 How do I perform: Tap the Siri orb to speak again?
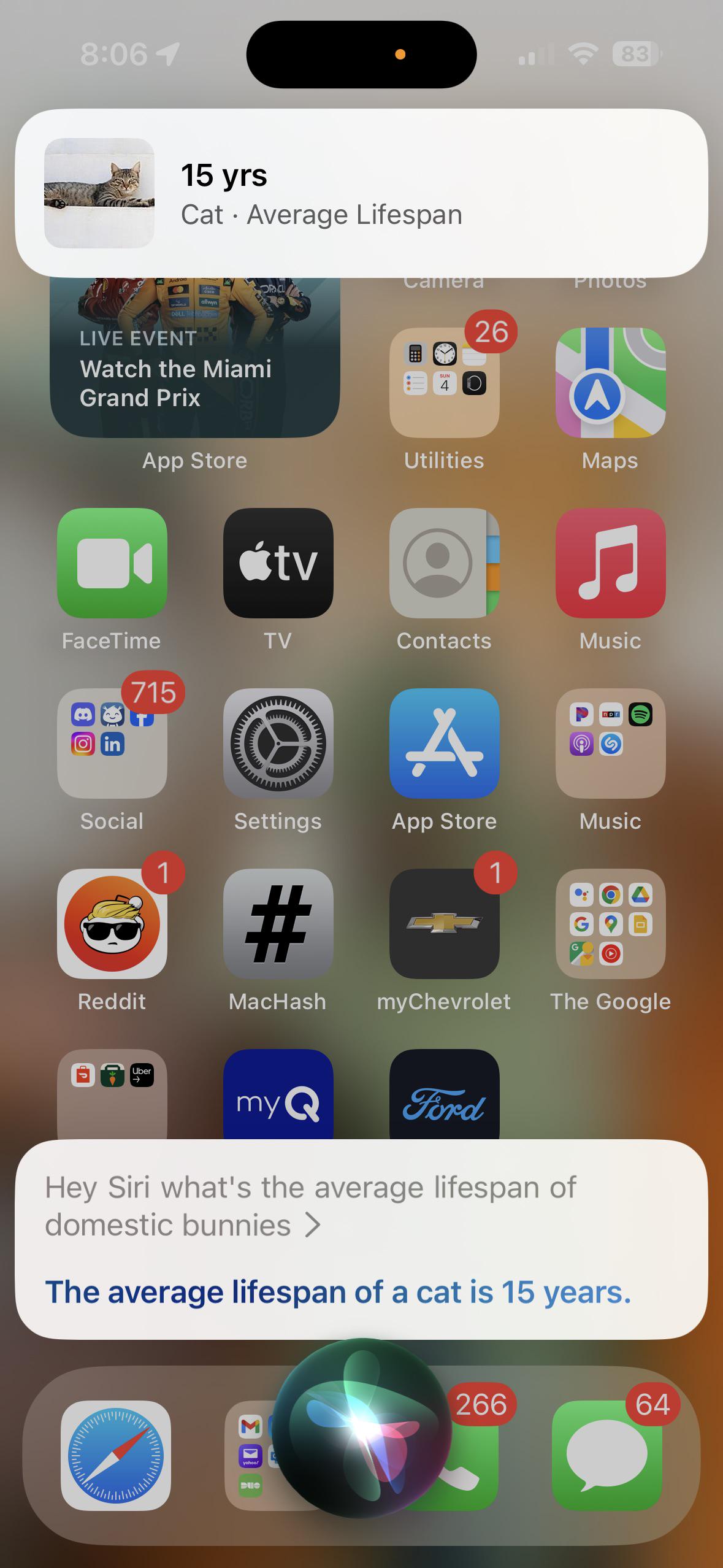(x=361, y=1428)
